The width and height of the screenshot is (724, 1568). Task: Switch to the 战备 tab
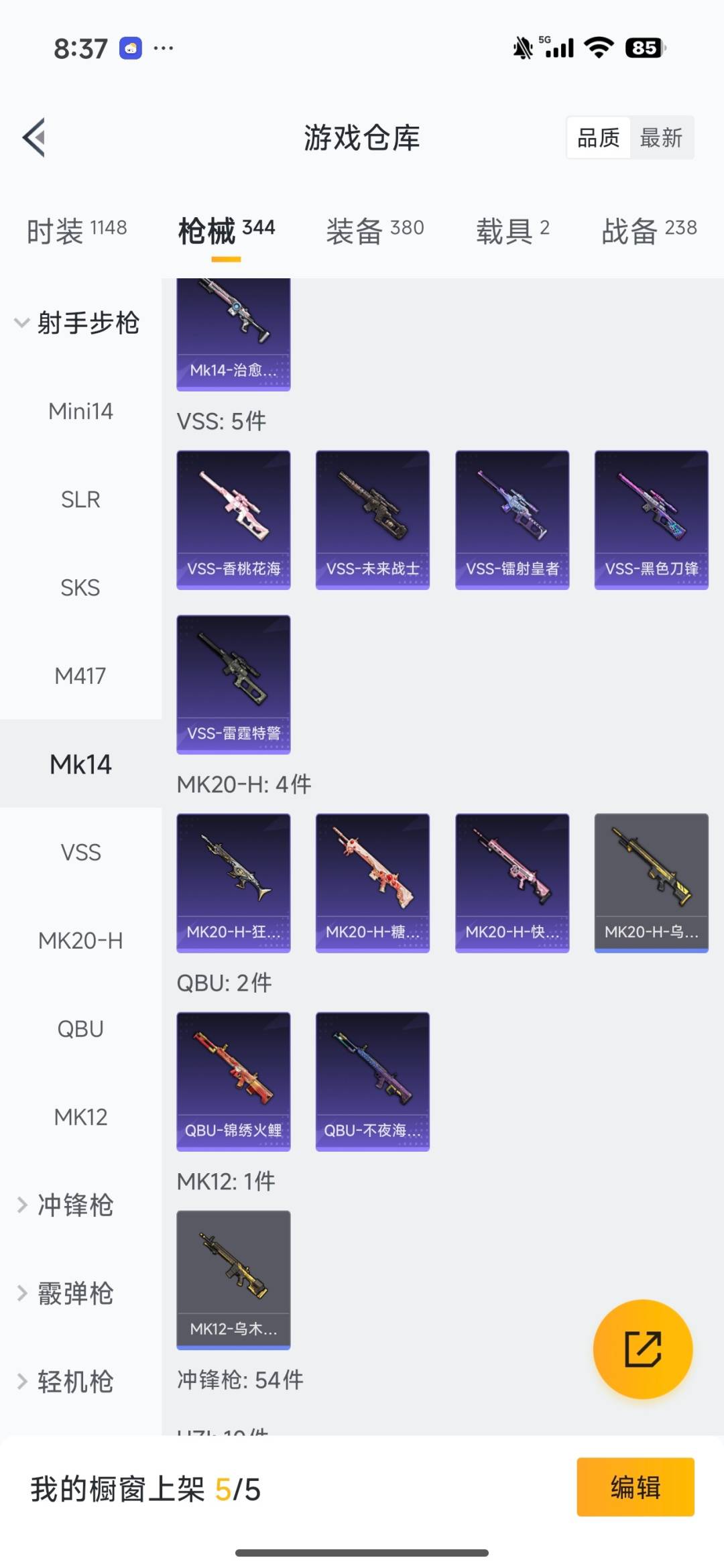tap(648, 231)
